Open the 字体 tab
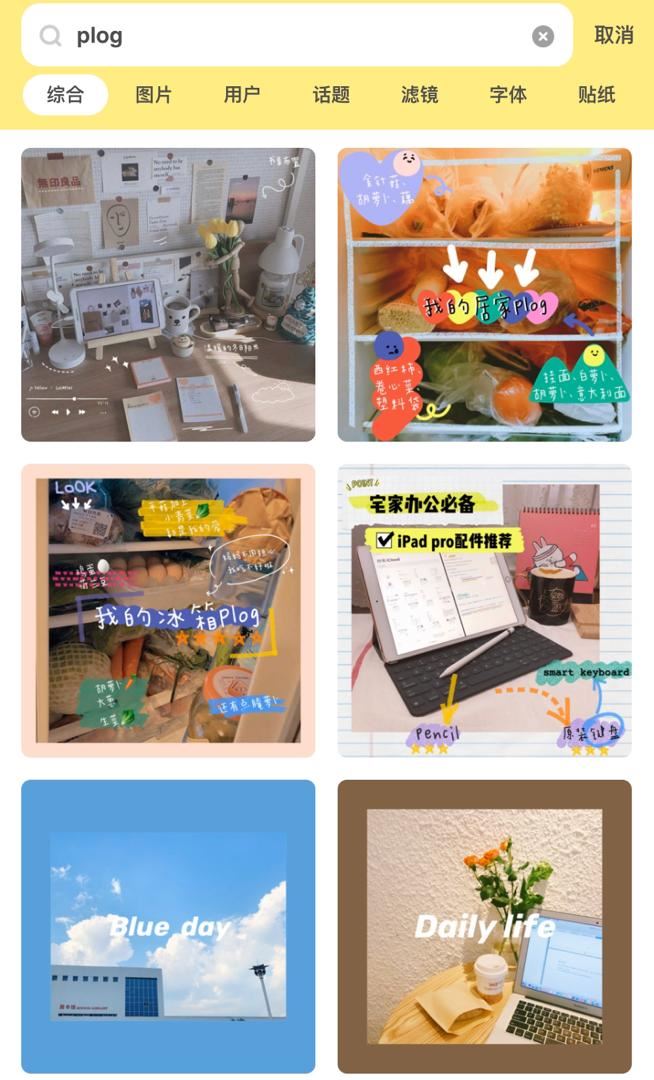654x1080 pixels. [x=508, y=95]
